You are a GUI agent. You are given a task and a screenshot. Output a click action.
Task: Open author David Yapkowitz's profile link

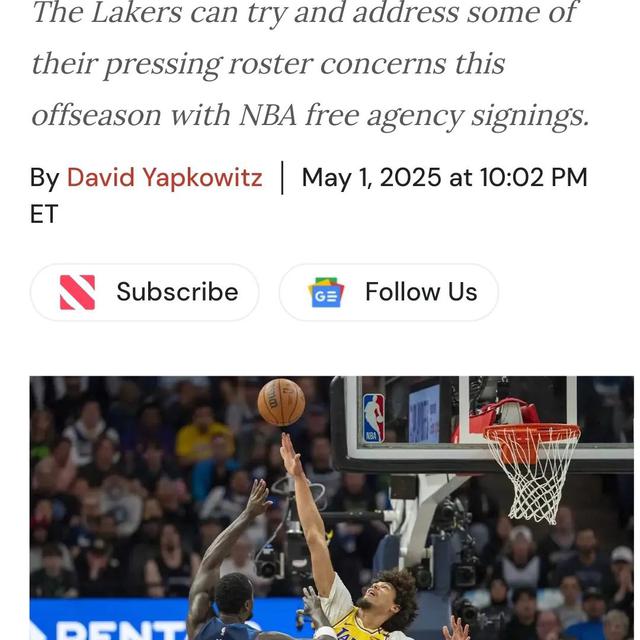click(x=164, y=178)
